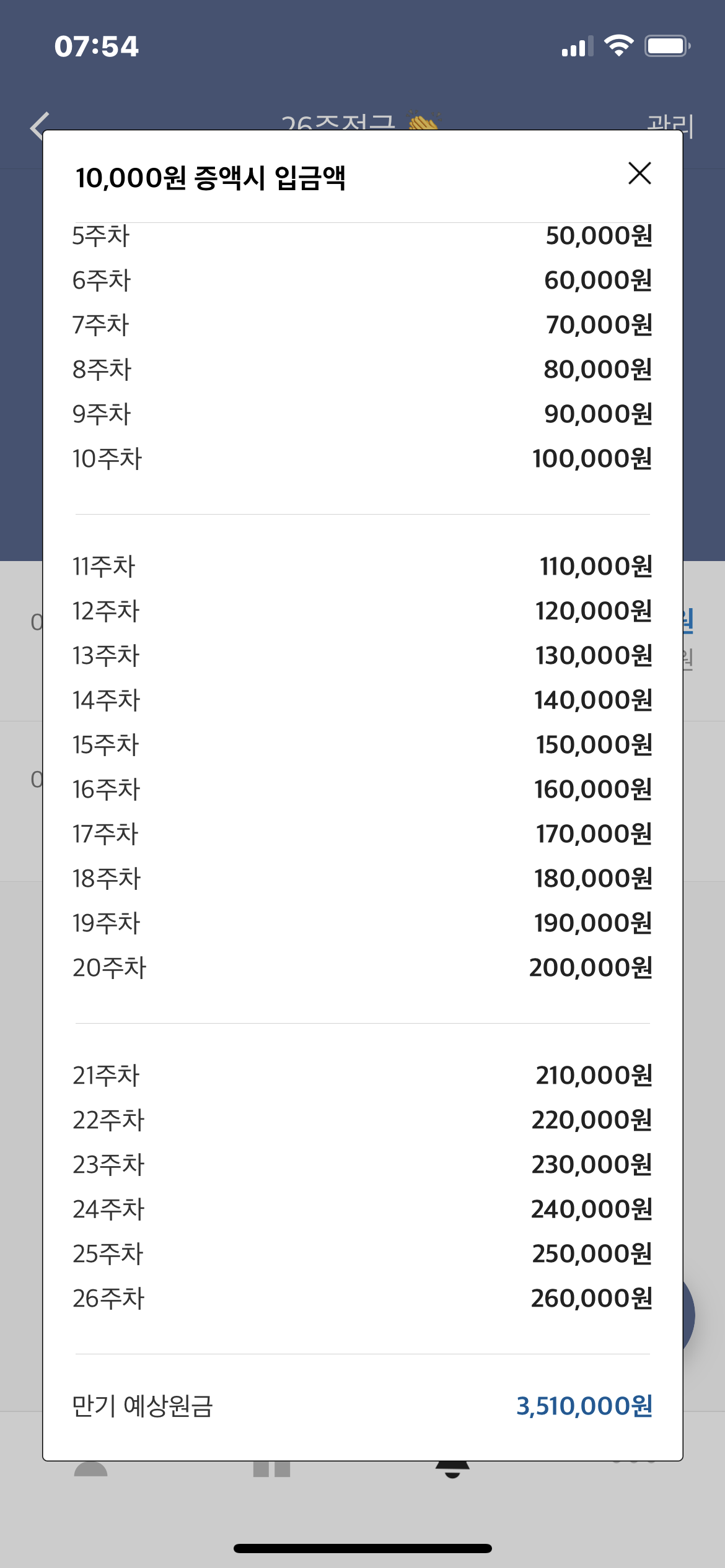Tap the battery indicator in status bar
This screenshot has width=725, height=1568.
click(x=666, y=46)
